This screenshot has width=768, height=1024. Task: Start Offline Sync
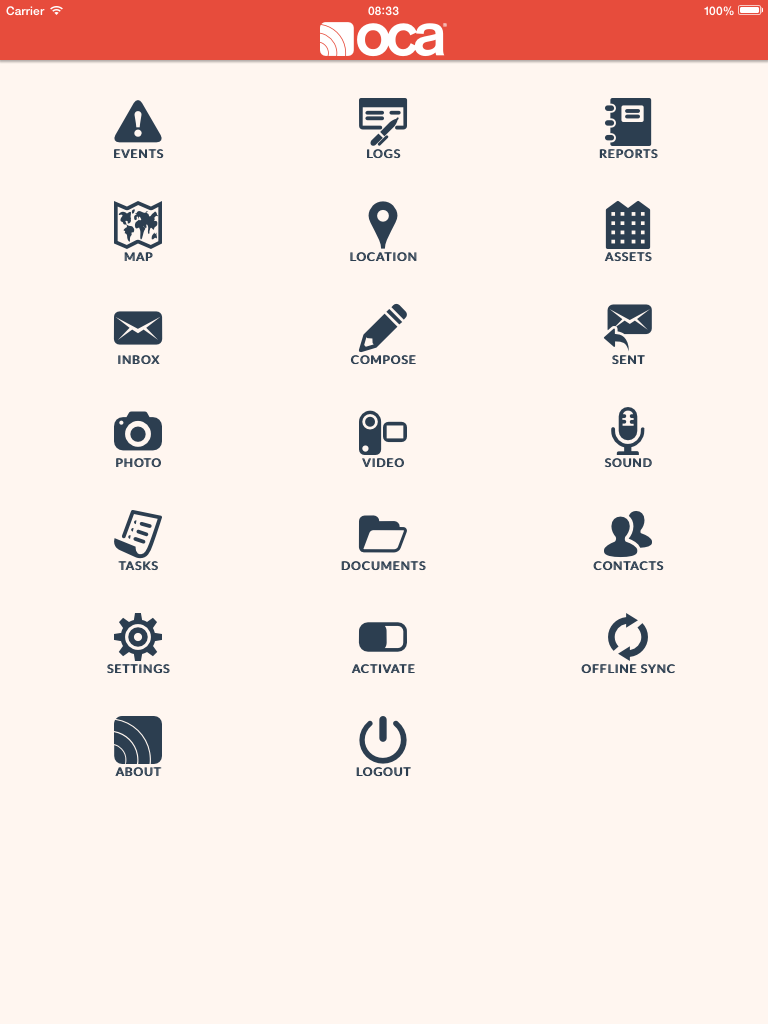click(x=628, y=644)
